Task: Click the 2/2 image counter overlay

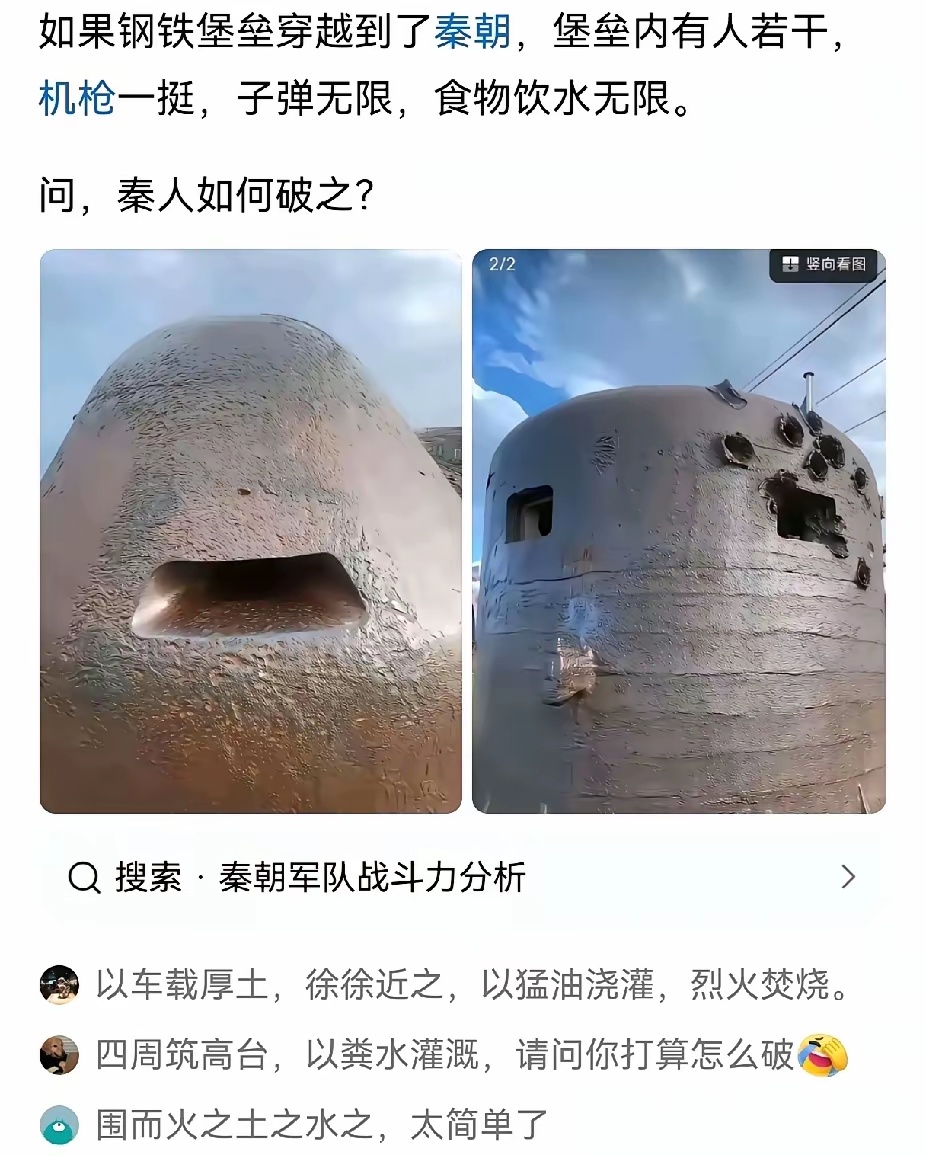Action: (x=504, y=264)
